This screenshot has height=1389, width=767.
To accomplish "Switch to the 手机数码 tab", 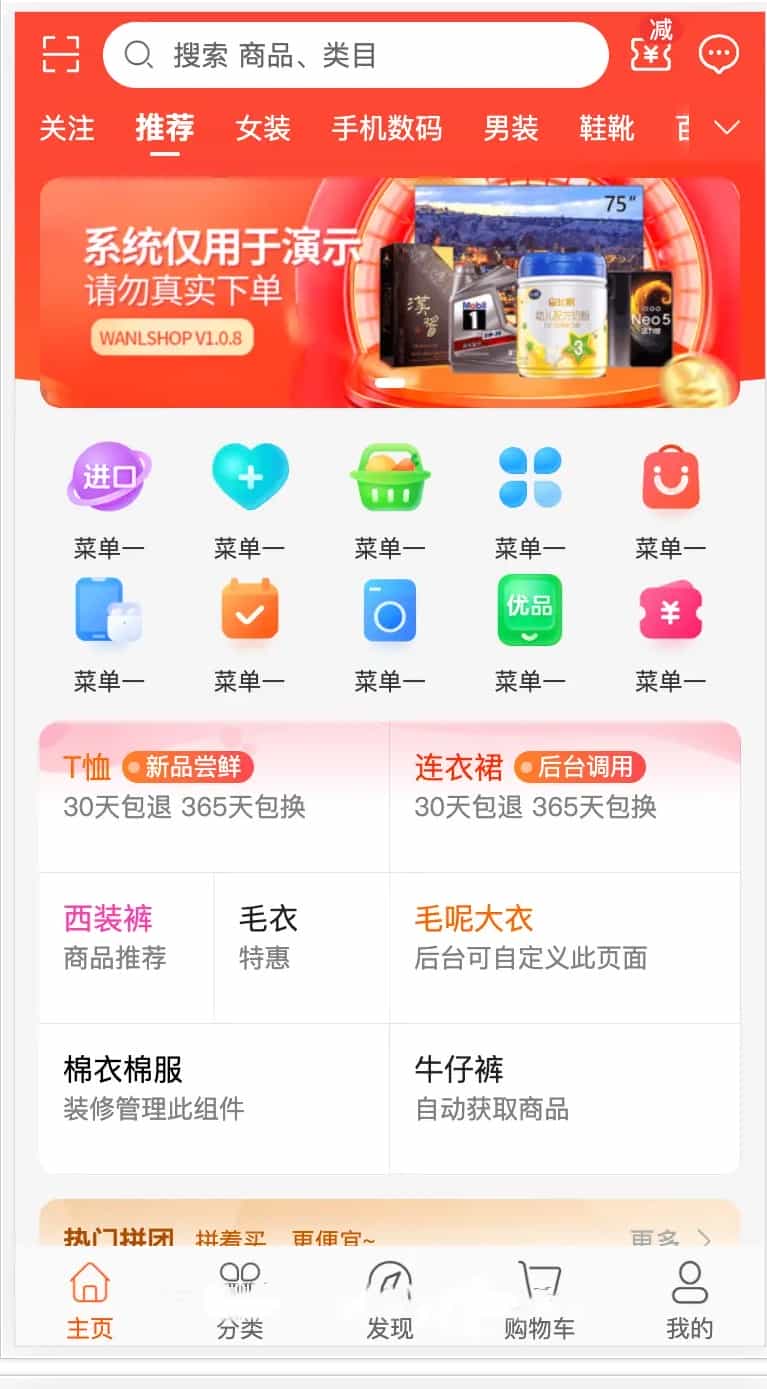I will click(x=386, y=128).
